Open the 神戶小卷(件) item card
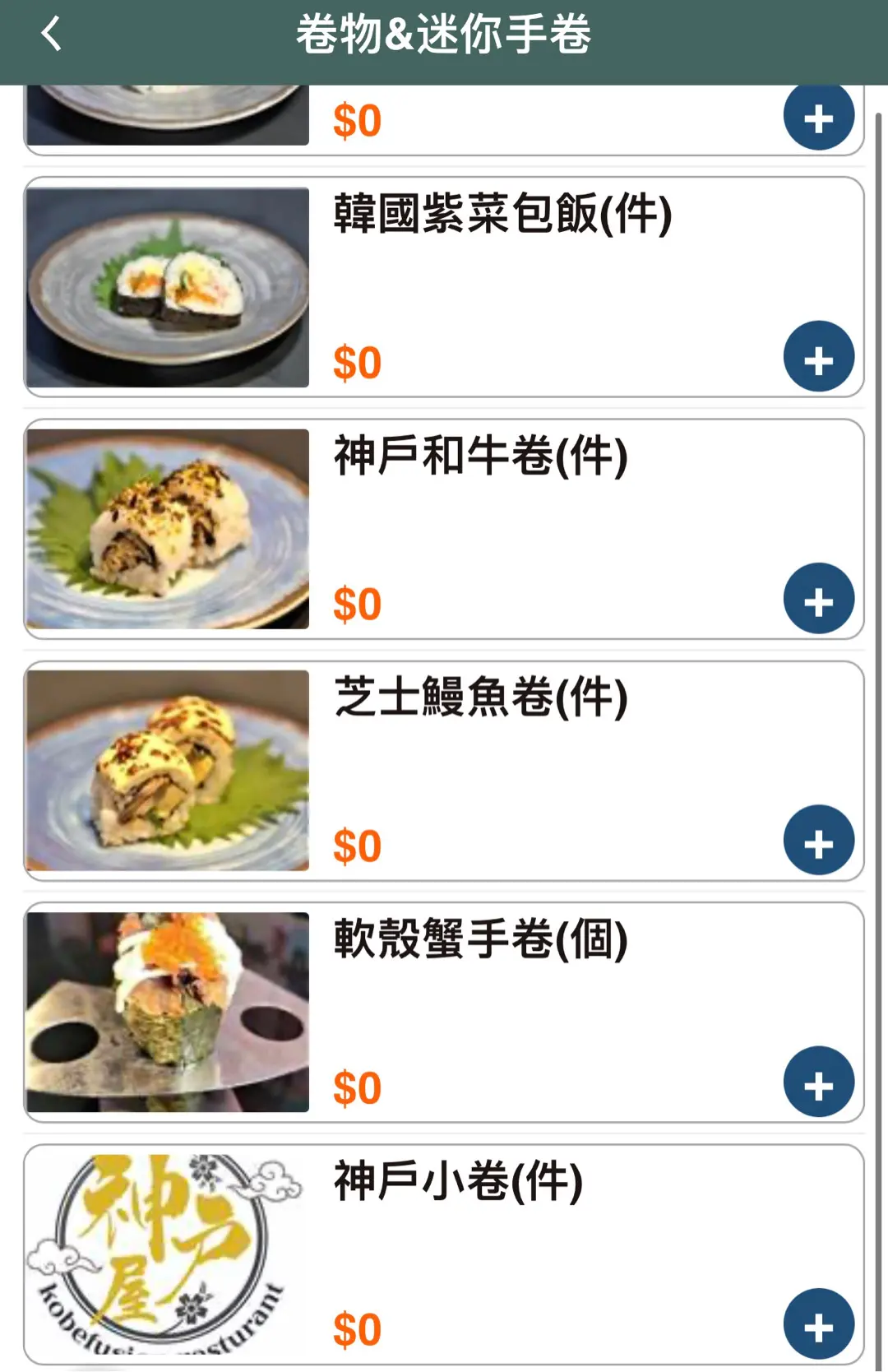The height and width of the screenshot is (1372, 888). point(458,1181)
